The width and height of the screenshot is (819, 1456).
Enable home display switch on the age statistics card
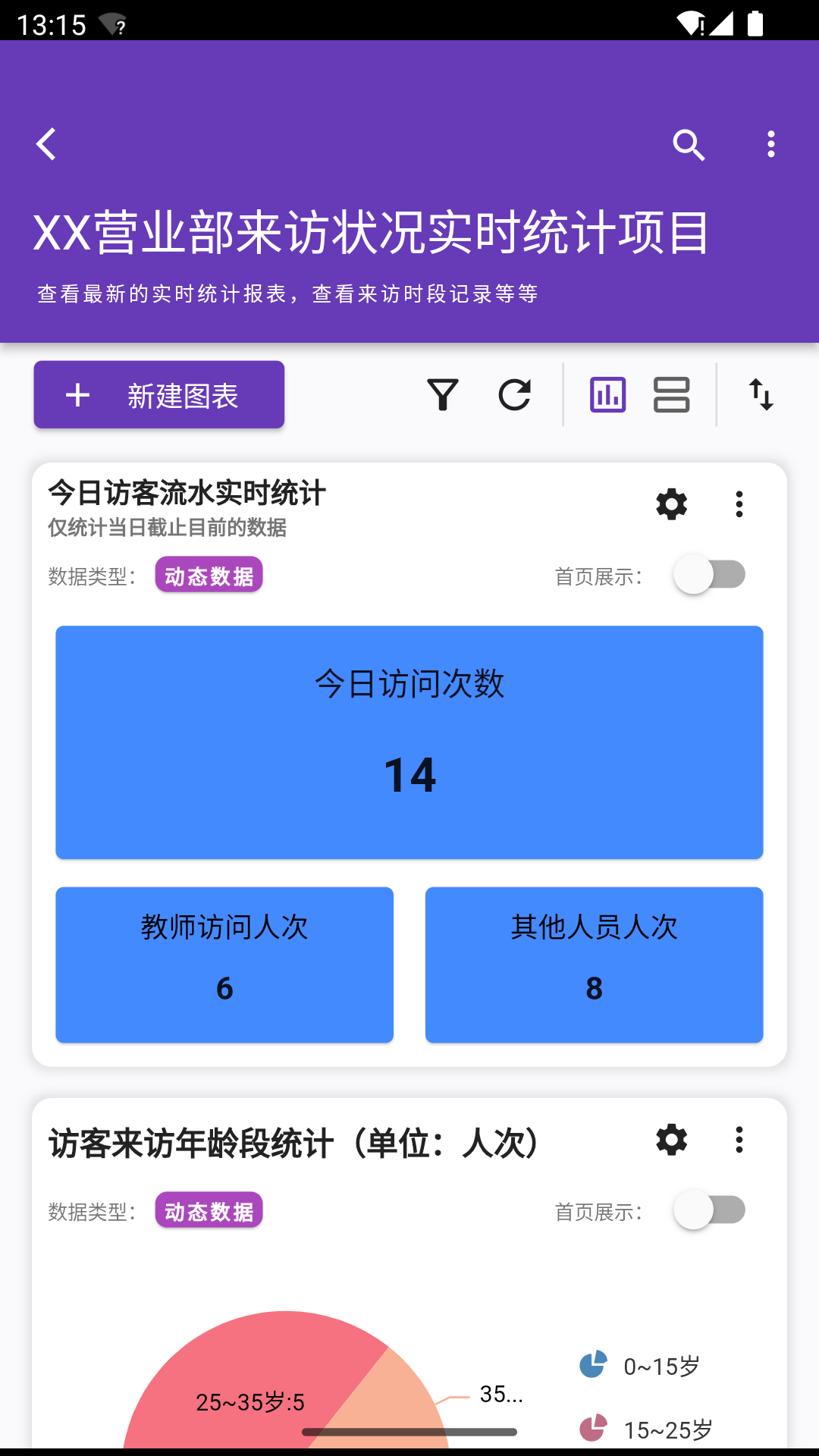click(x=710, y=1211)
